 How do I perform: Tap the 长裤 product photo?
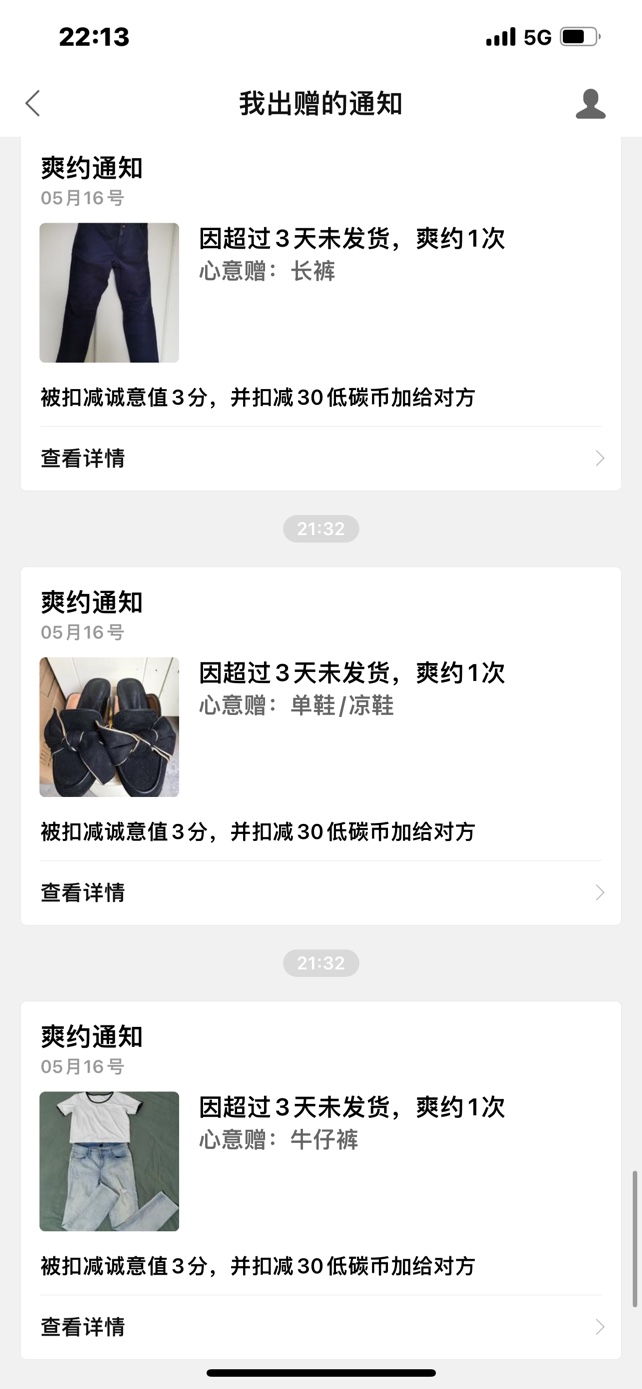click(109, 292)
